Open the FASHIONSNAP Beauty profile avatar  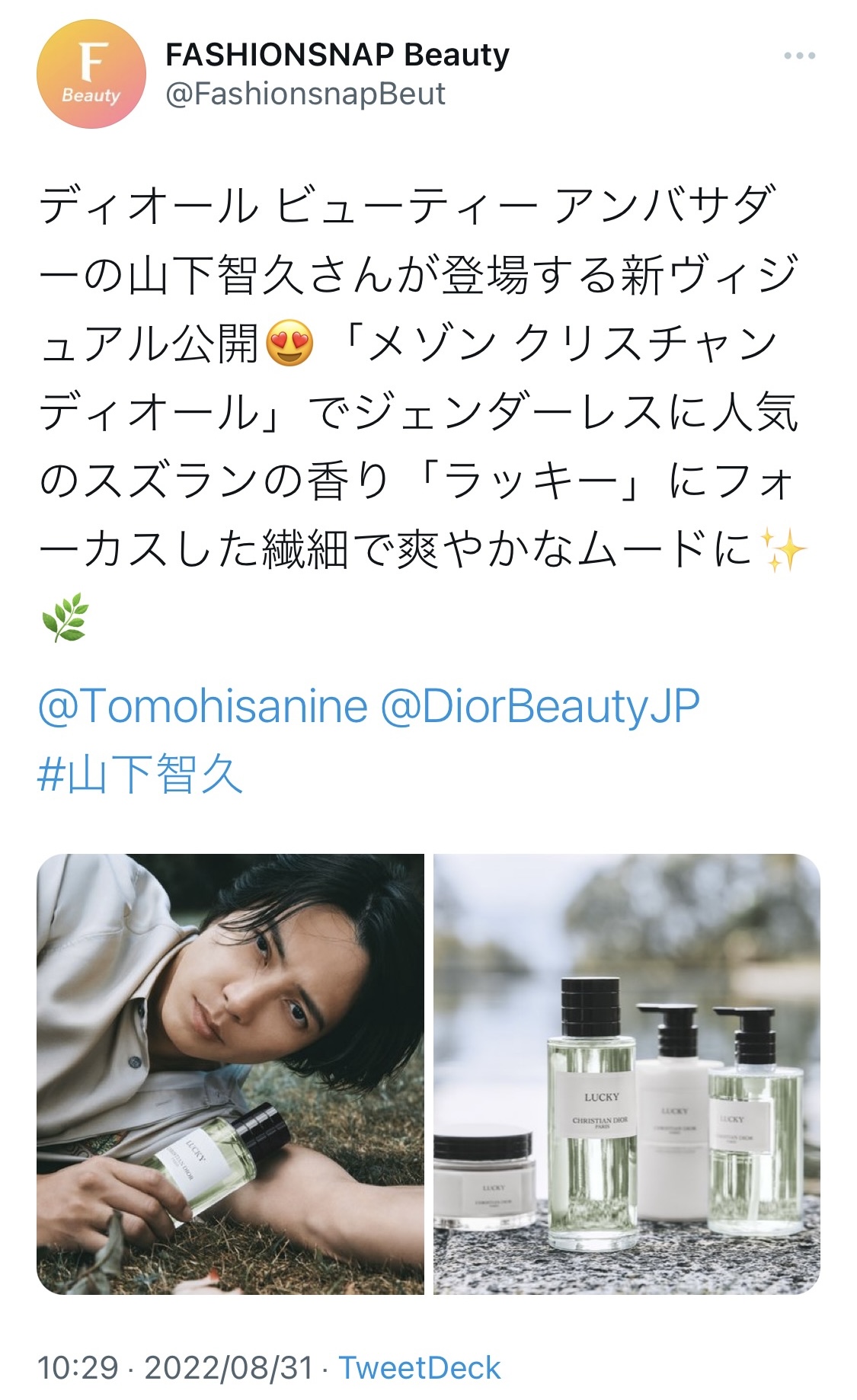[x=91, y=74]
